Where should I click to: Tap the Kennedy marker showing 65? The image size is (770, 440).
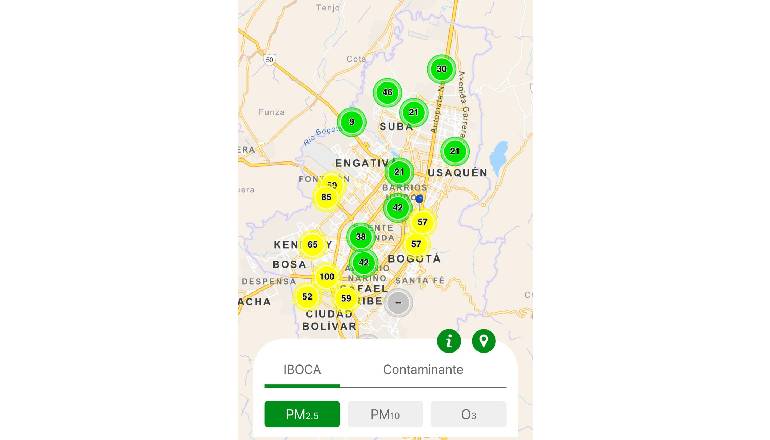point(312,244)
